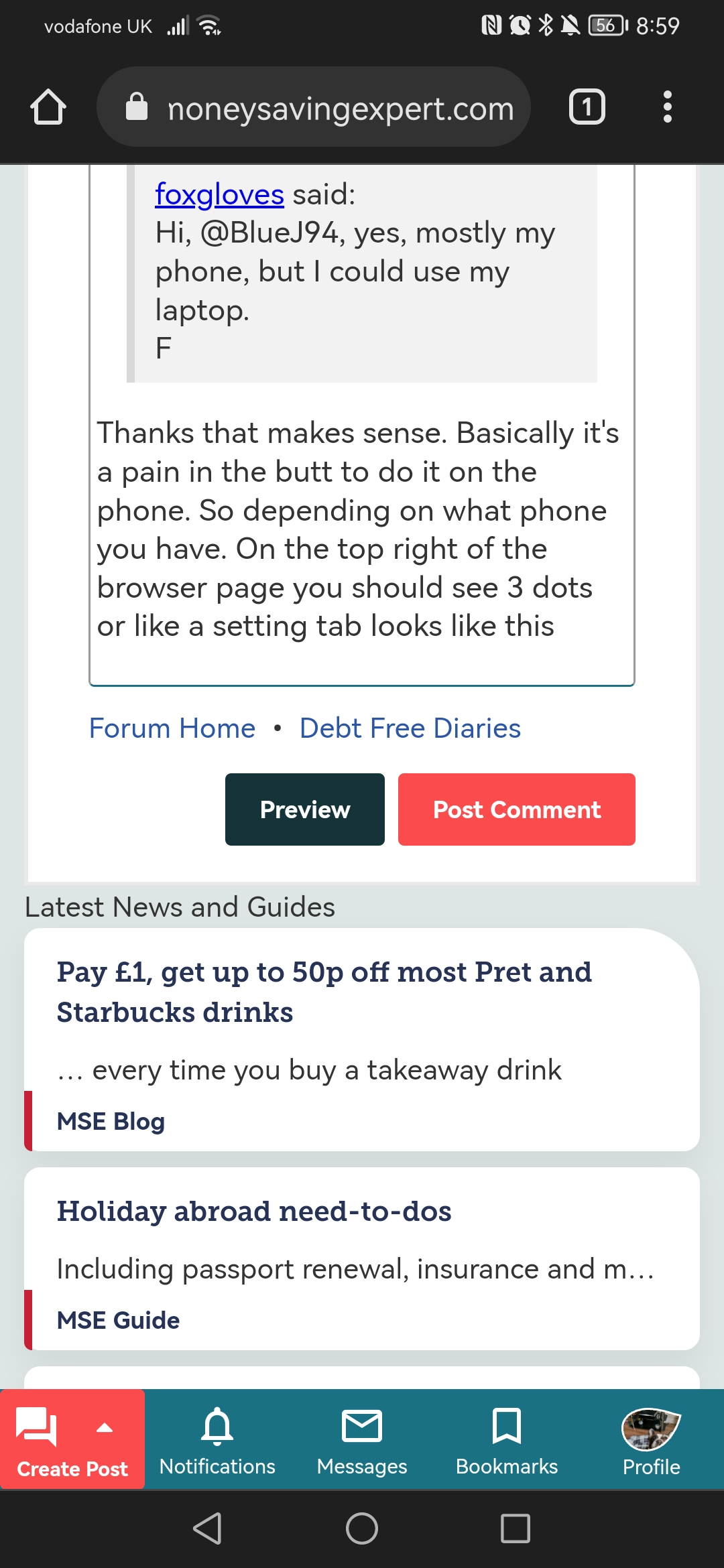The image size is (724, 1568).
Task: Edit the comment text box
Action: coord(362,426)
